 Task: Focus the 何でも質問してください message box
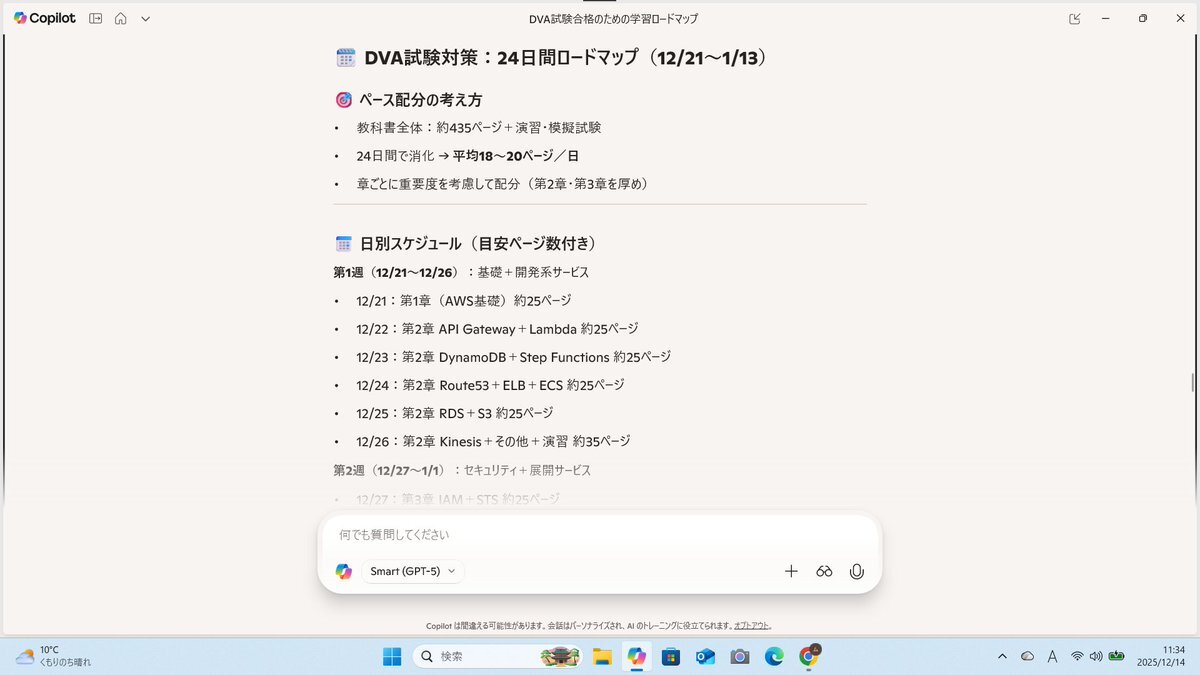tap(600, 535)
